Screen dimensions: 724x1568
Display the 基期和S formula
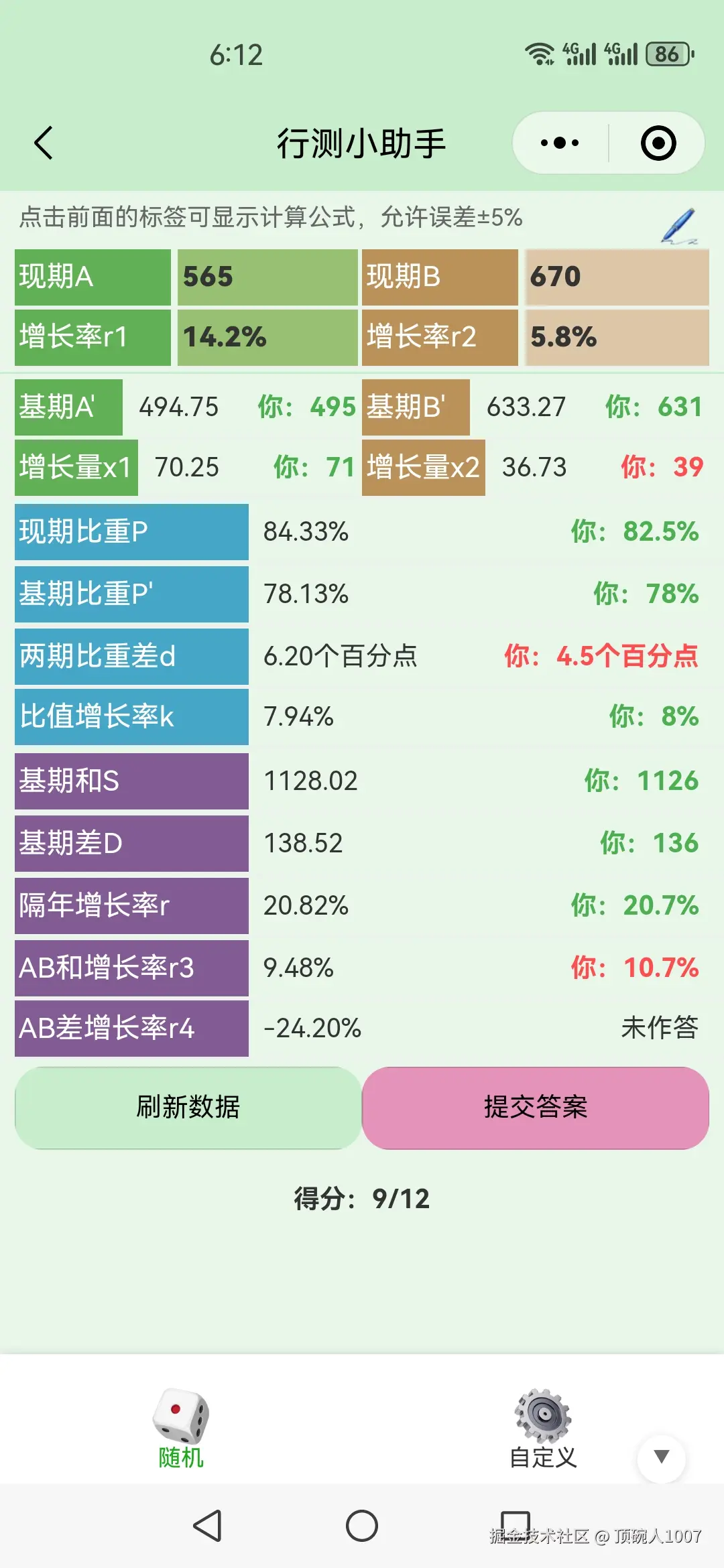[x=131, y=781]
